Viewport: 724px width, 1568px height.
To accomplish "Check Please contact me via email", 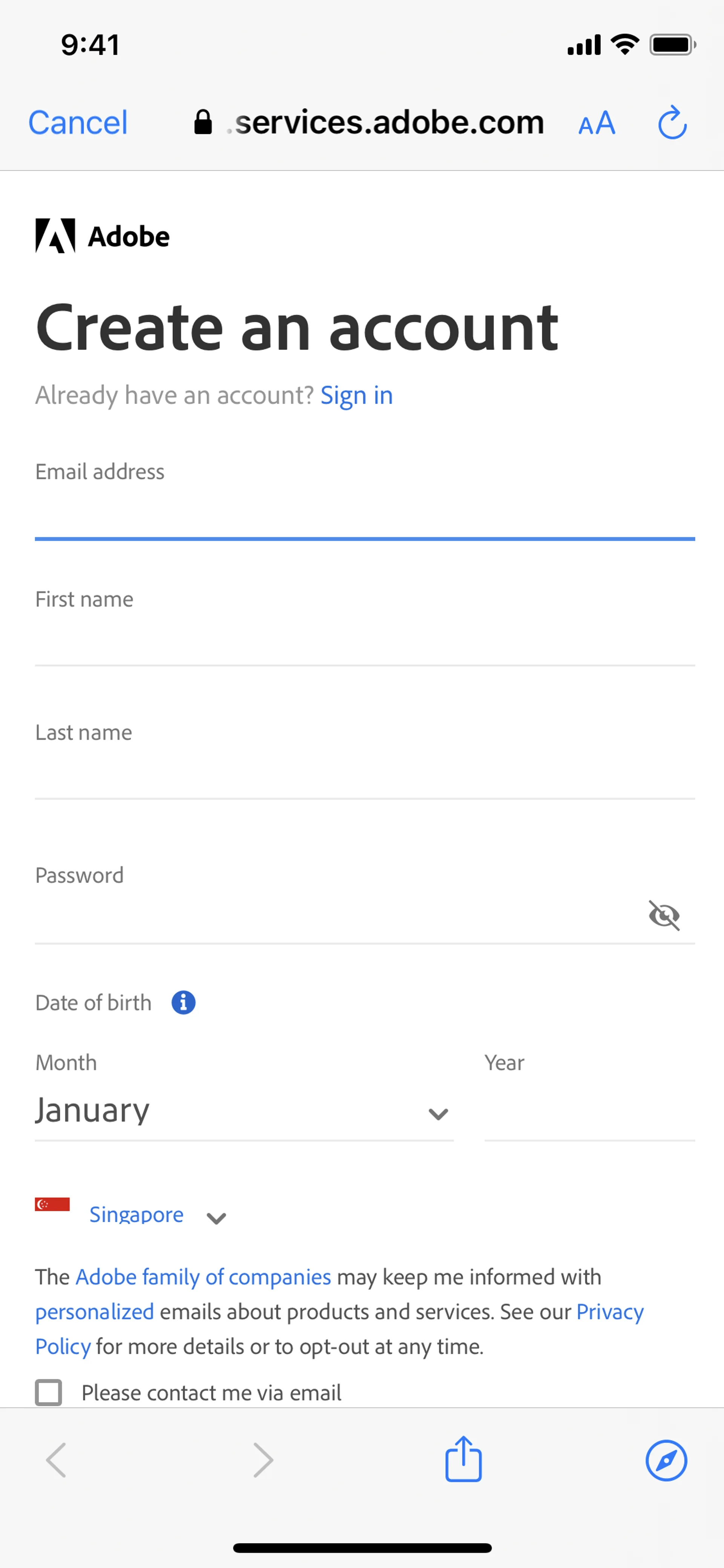I will coord(49,1393).
